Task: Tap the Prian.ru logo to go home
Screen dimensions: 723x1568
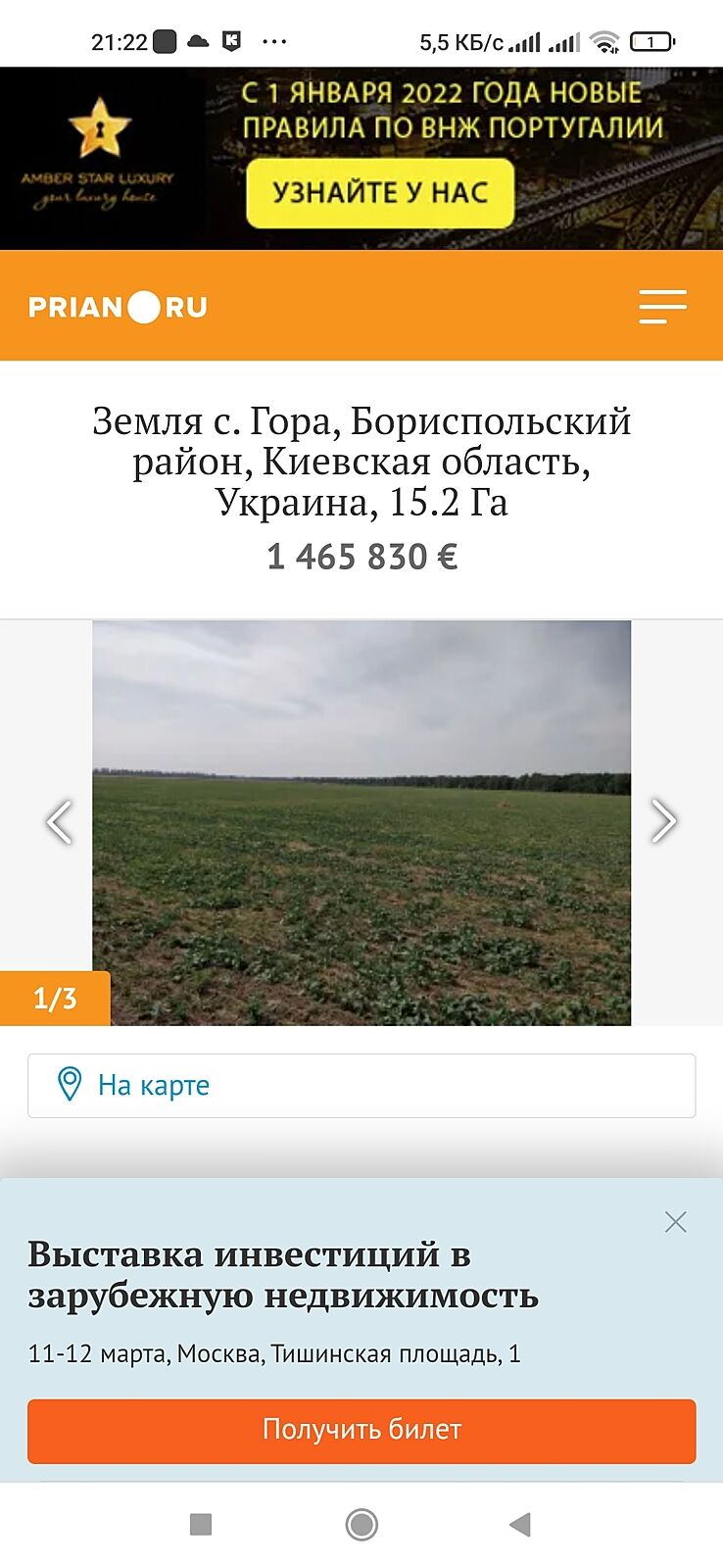Action: point(118,307)
